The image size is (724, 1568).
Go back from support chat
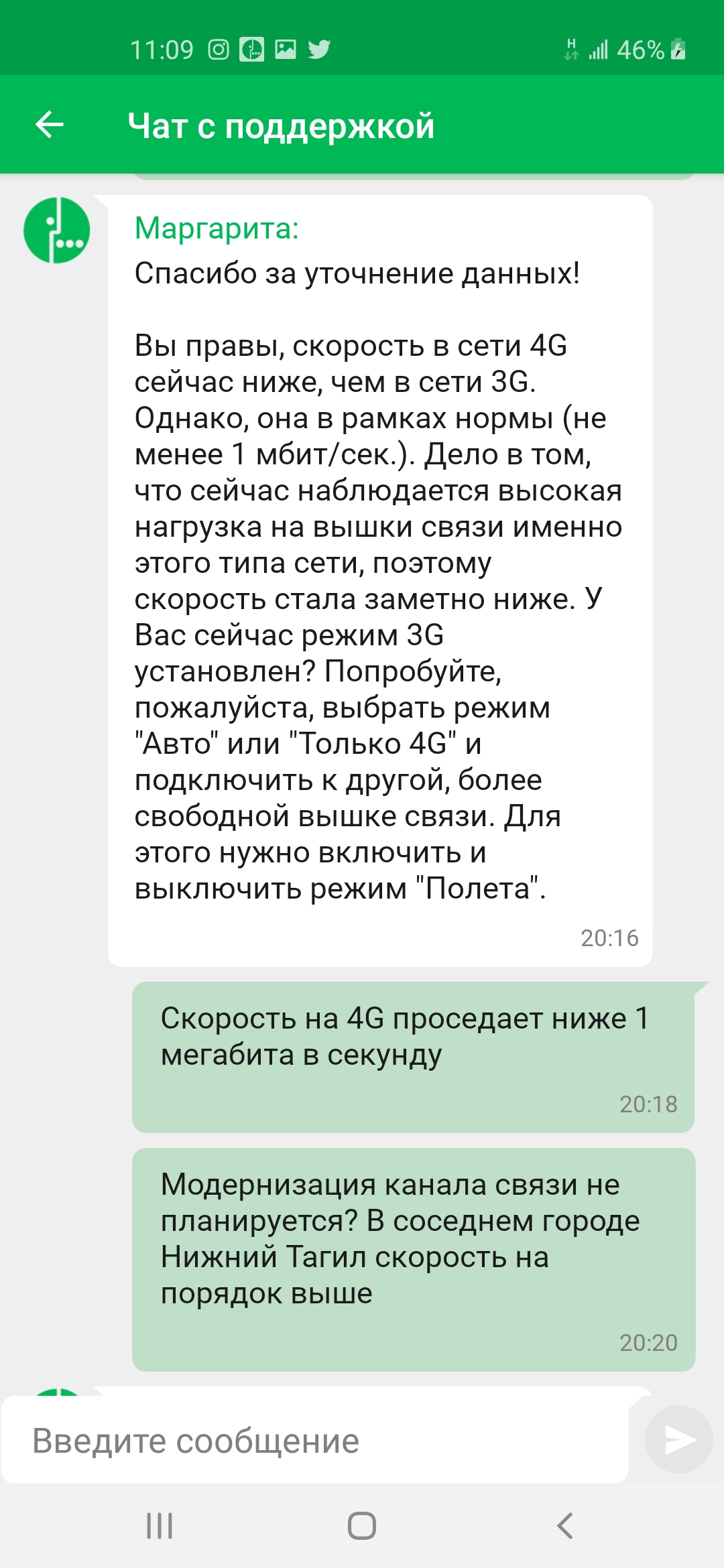50,125
